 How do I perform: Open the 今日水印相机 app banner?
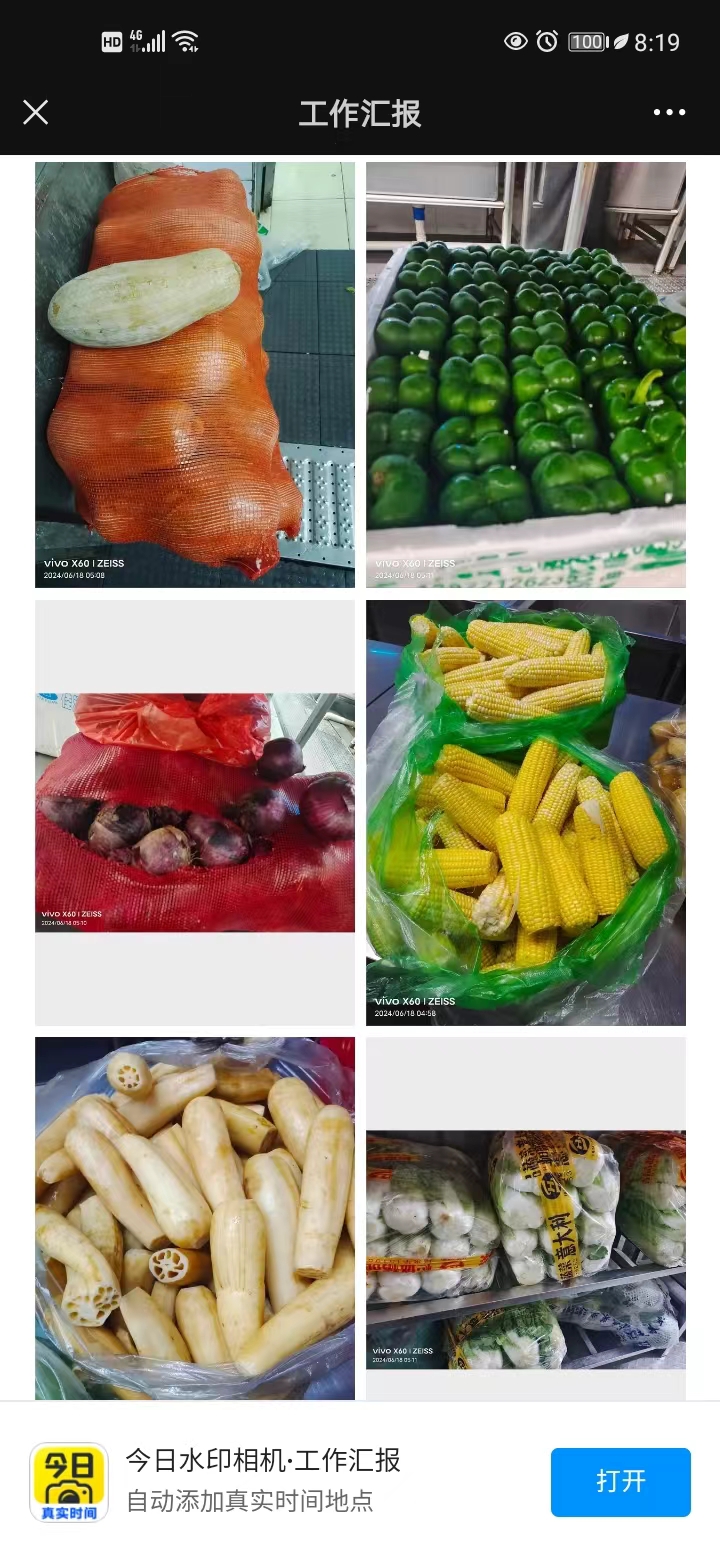263,1480
